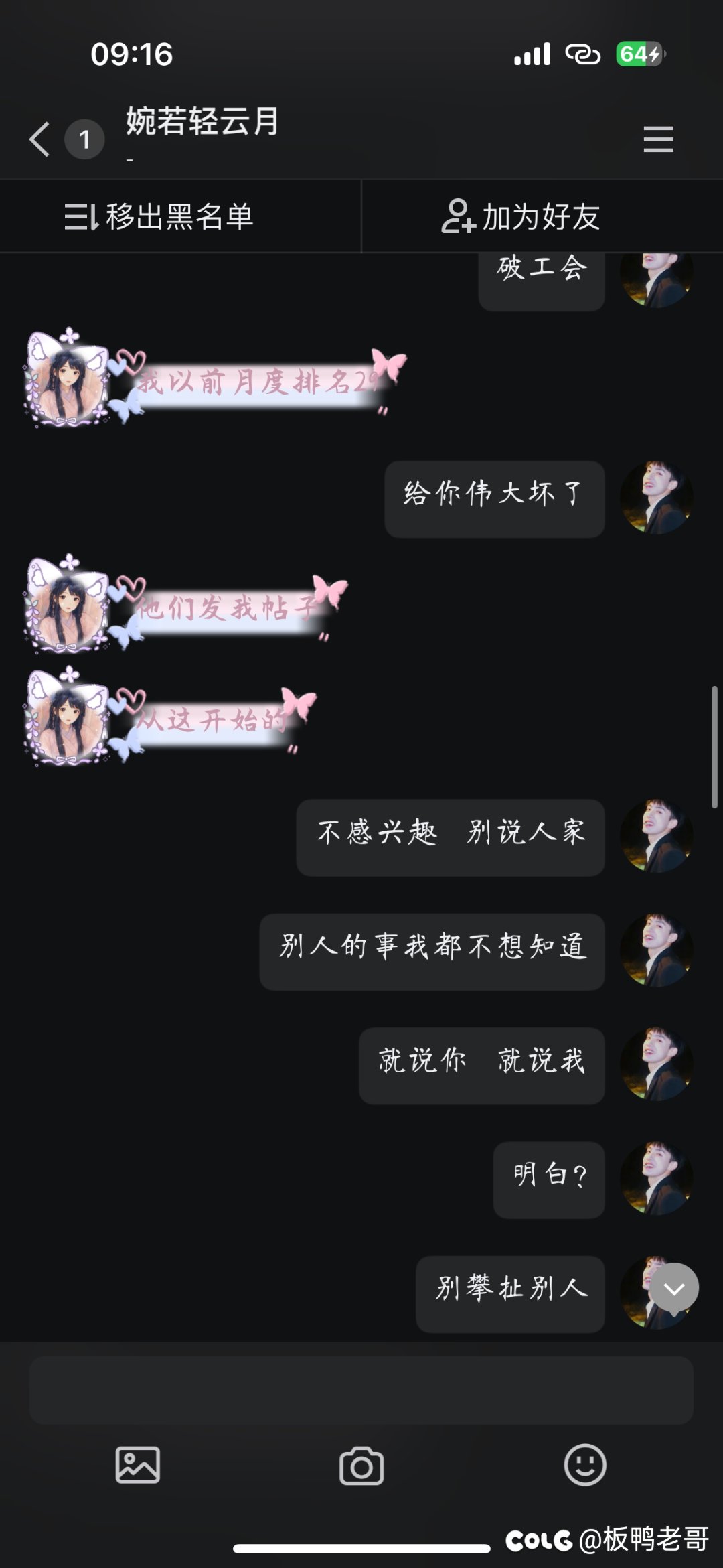Go back using the top-left arrow
The height and width of the screenshot is (1568, 723).
[40, 139]
